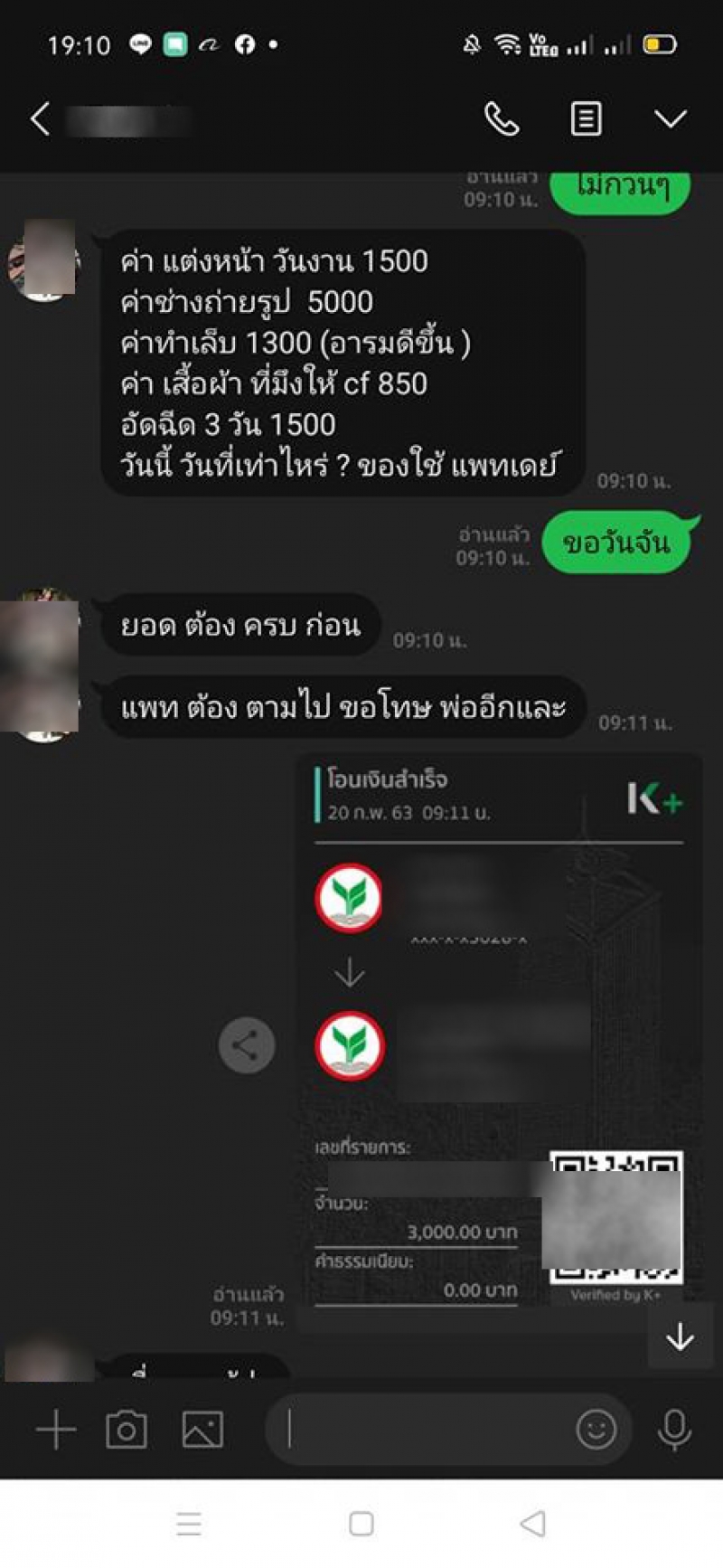
Task: Go back from this chat
Action: coord(40,119)
